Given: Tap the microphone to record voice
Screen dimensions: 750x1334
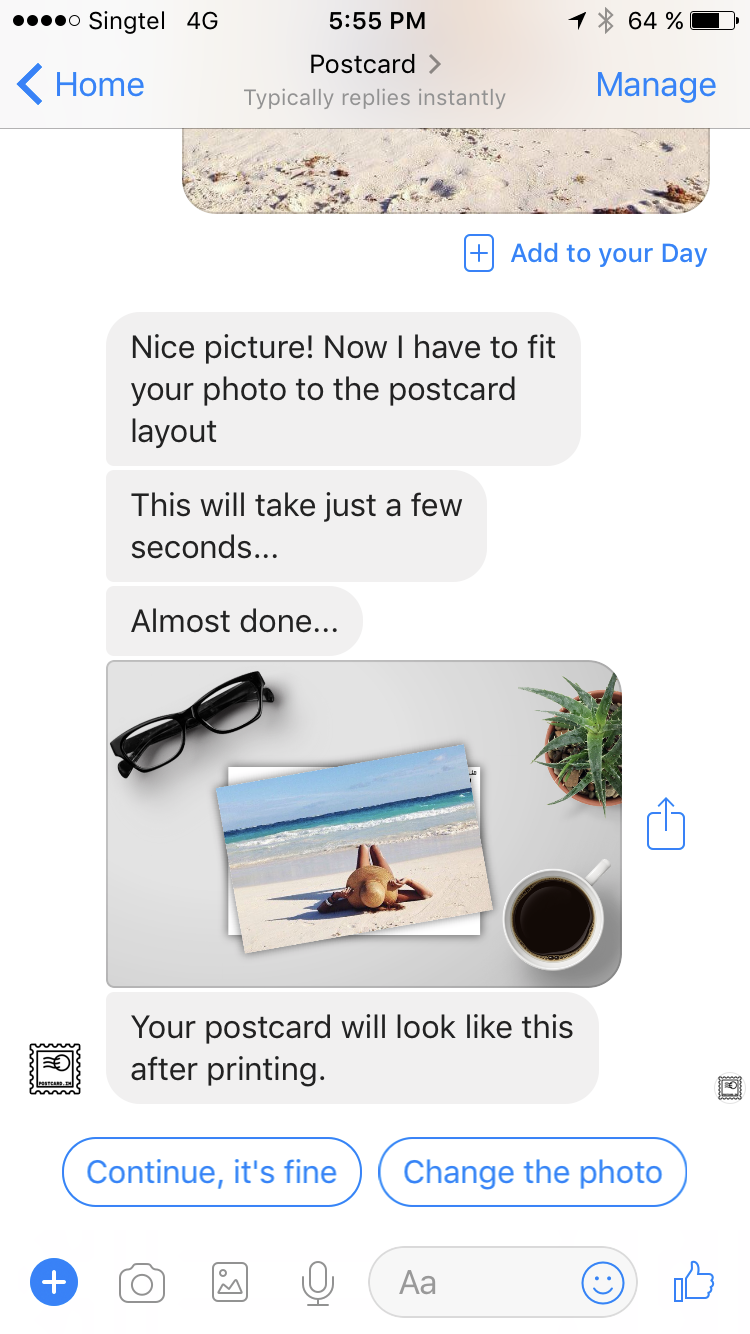Looking at the screenshot, I should pos(317,1282).
